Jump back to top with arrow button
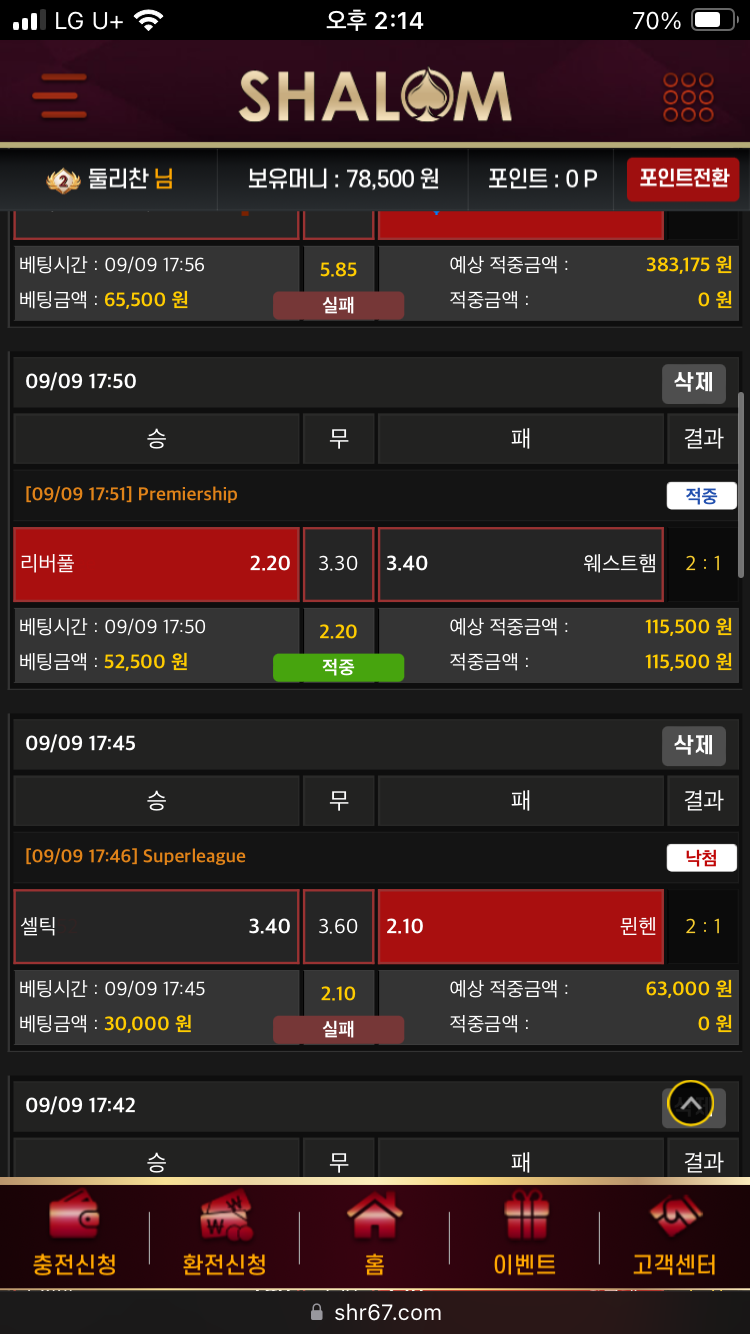The image size is (750, 1334). [x=691, y=1105]
